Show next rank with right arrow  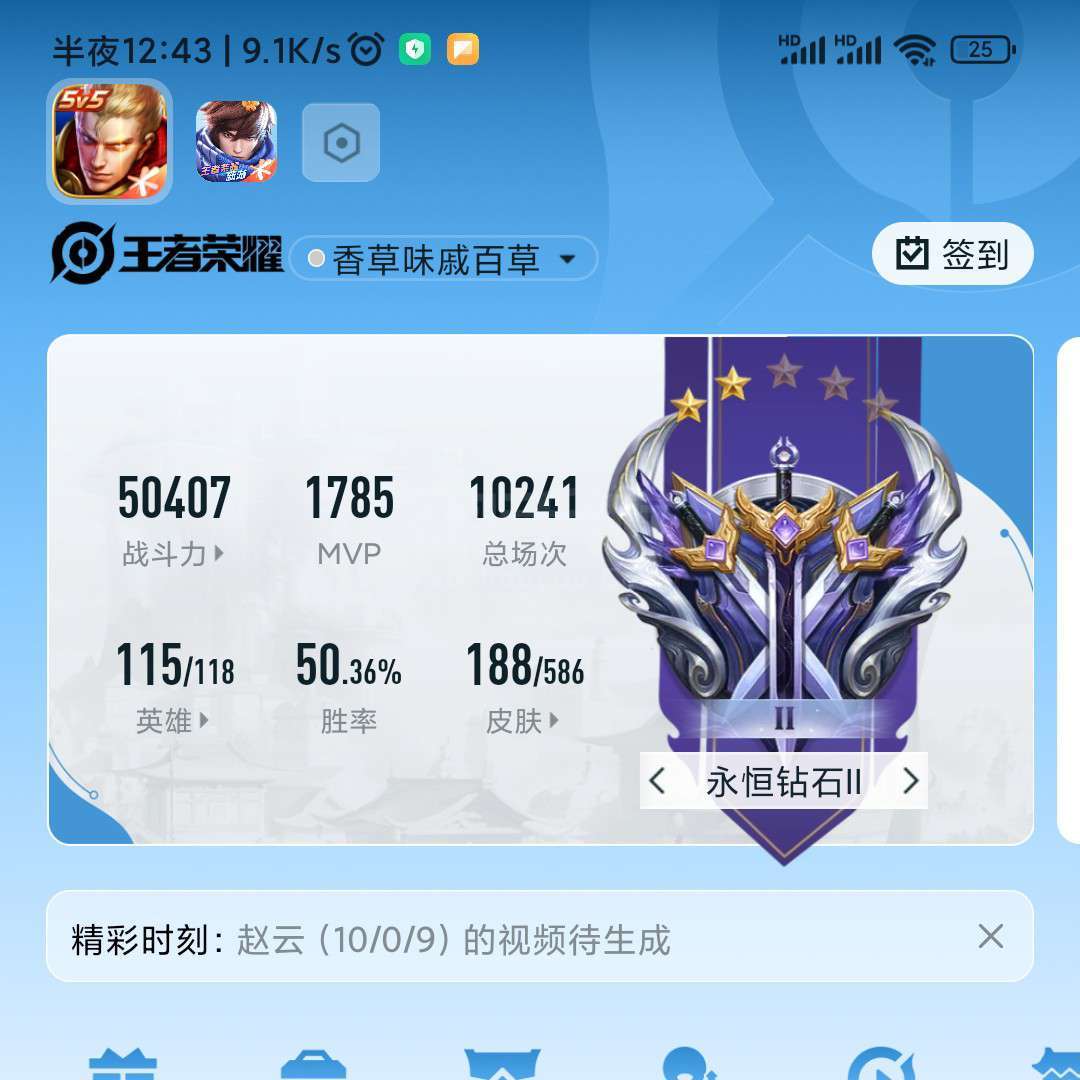(x=910, y=781)
